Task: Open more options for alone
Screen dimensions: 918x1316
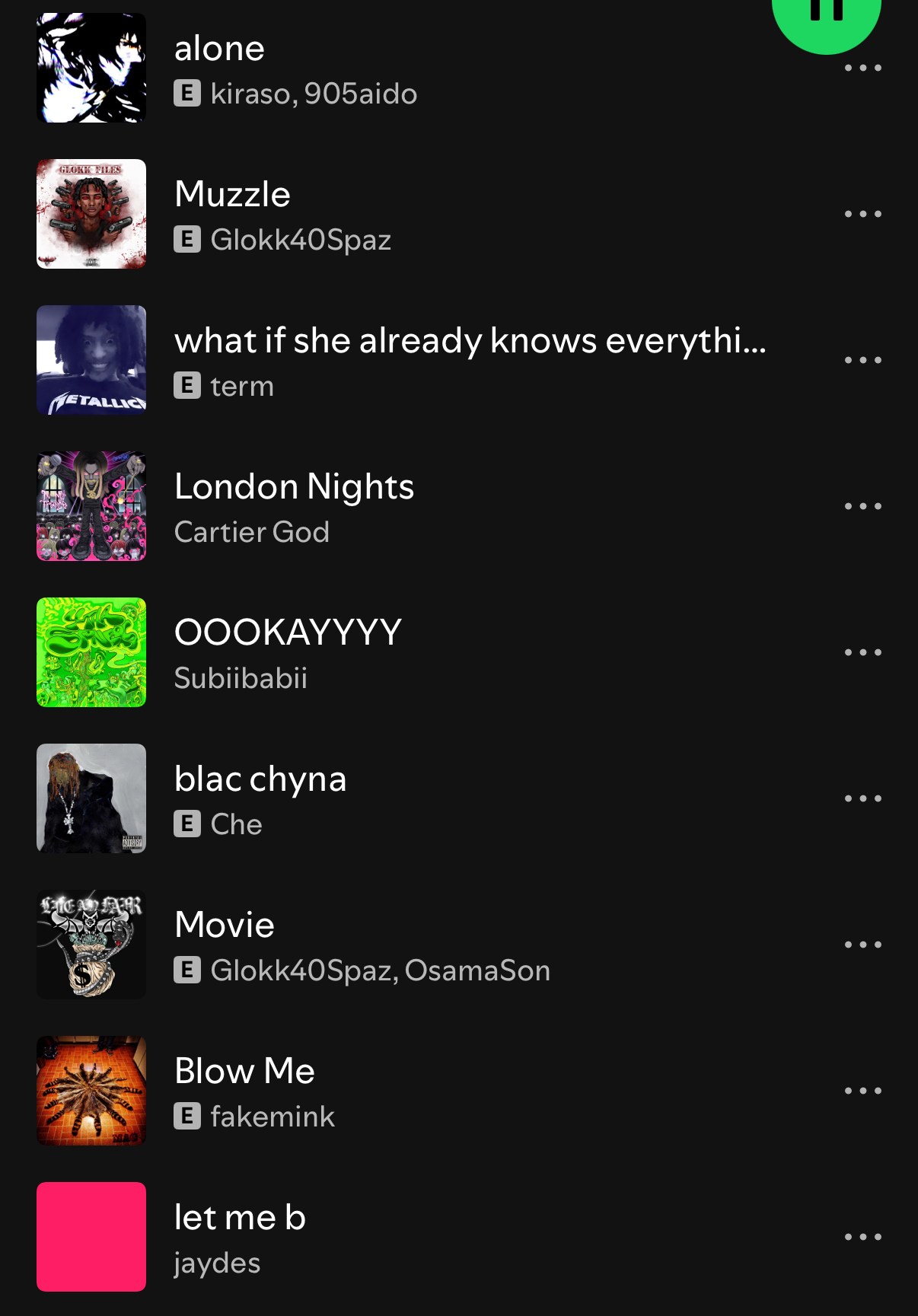Action: pos(862,69)
